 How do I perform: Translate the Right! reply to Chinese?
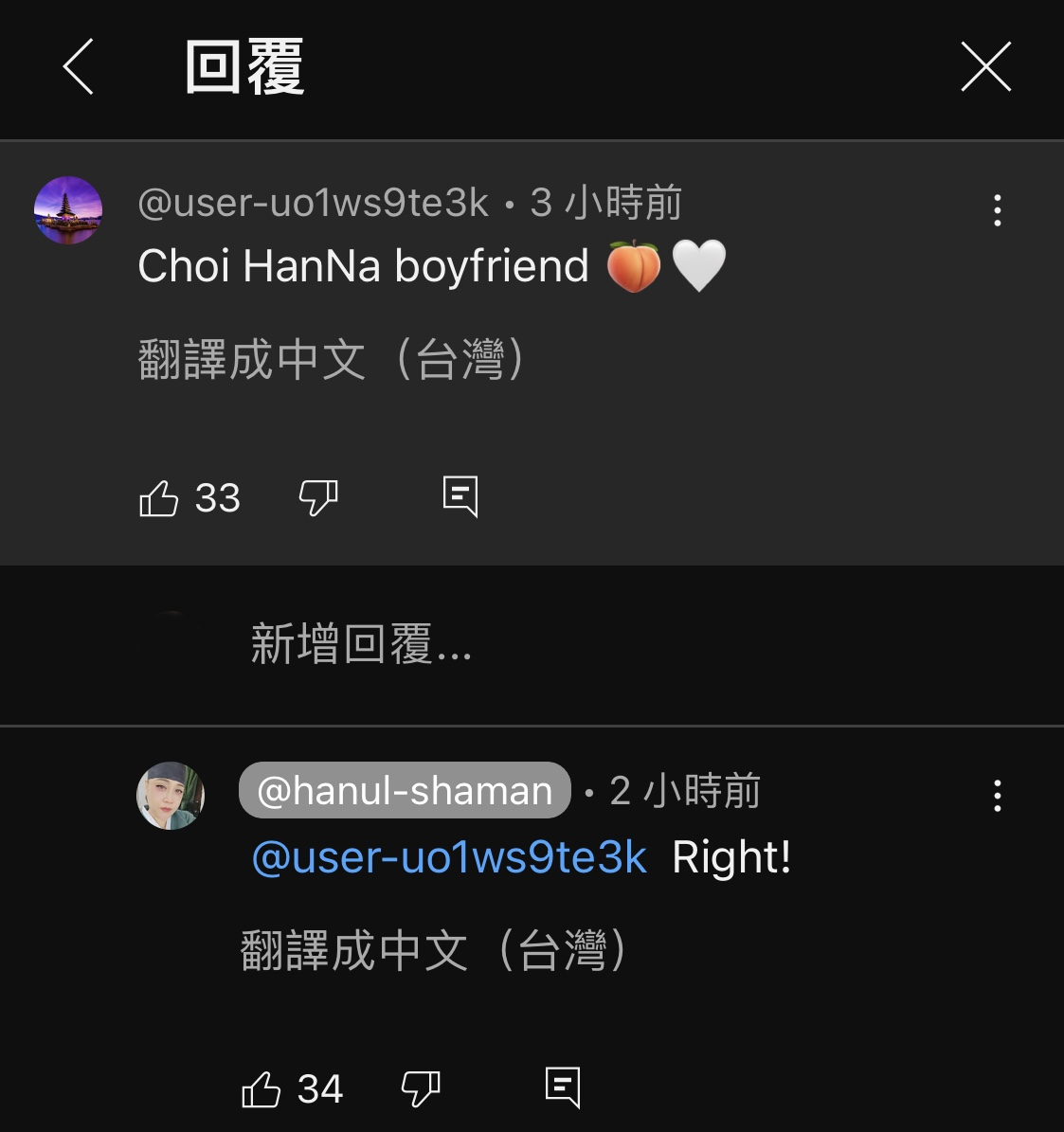click(432, 950)
